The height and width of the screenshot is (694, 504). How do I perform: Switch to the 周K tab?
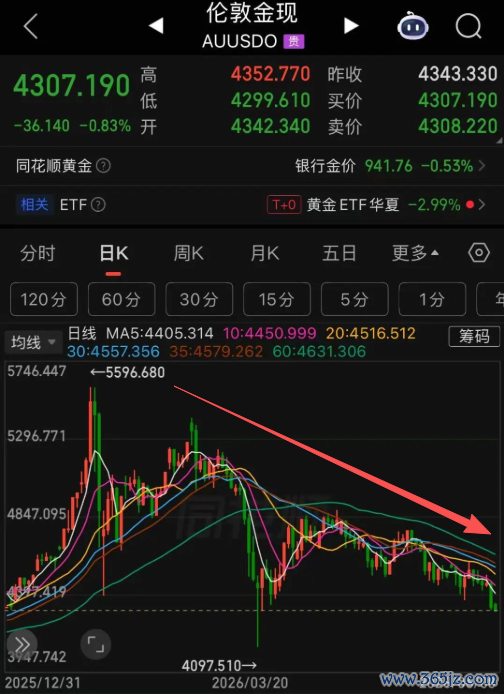click(189, 254)
